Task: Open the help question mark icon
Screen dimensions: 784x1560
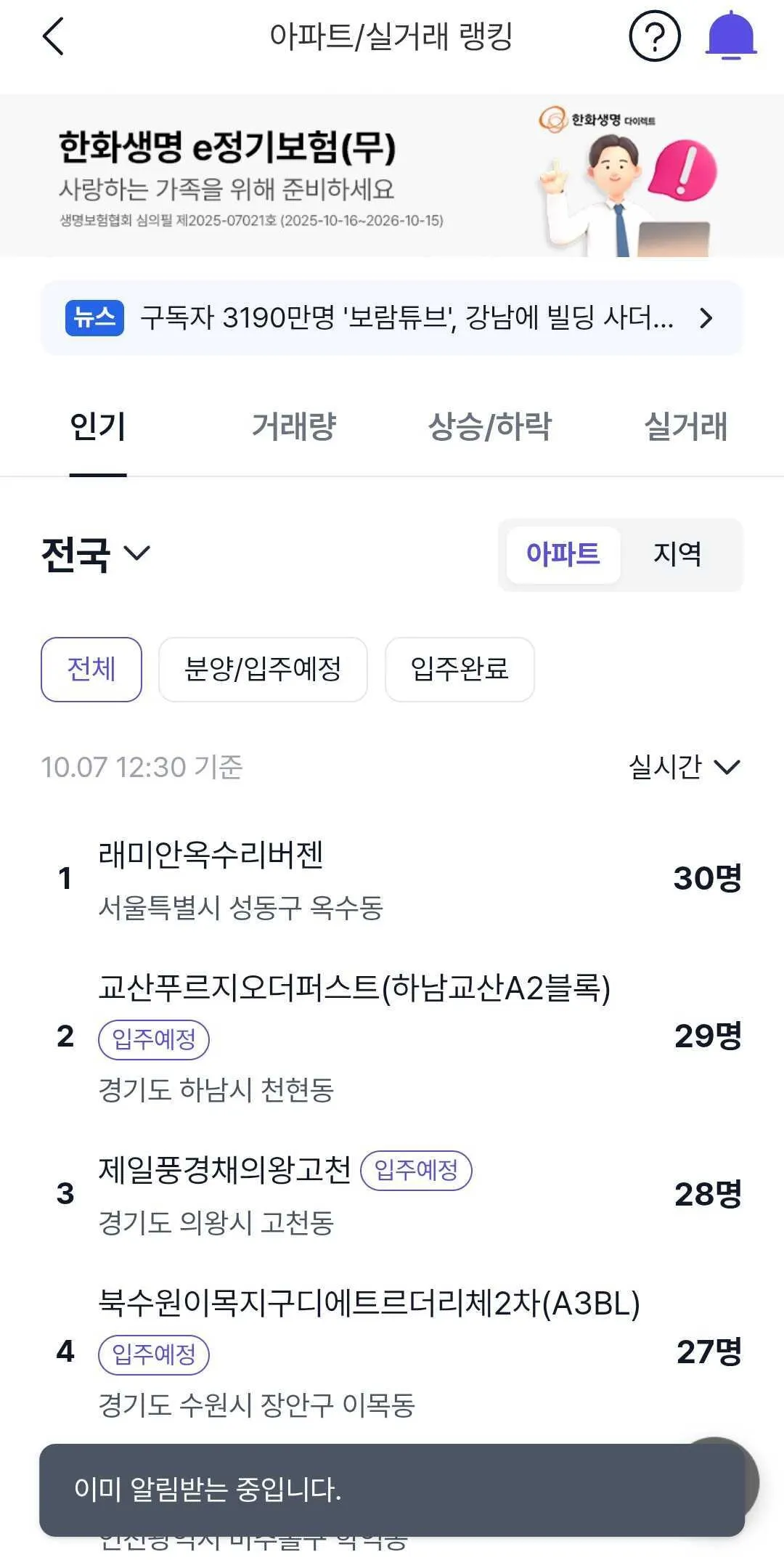Action: [654, 36]
